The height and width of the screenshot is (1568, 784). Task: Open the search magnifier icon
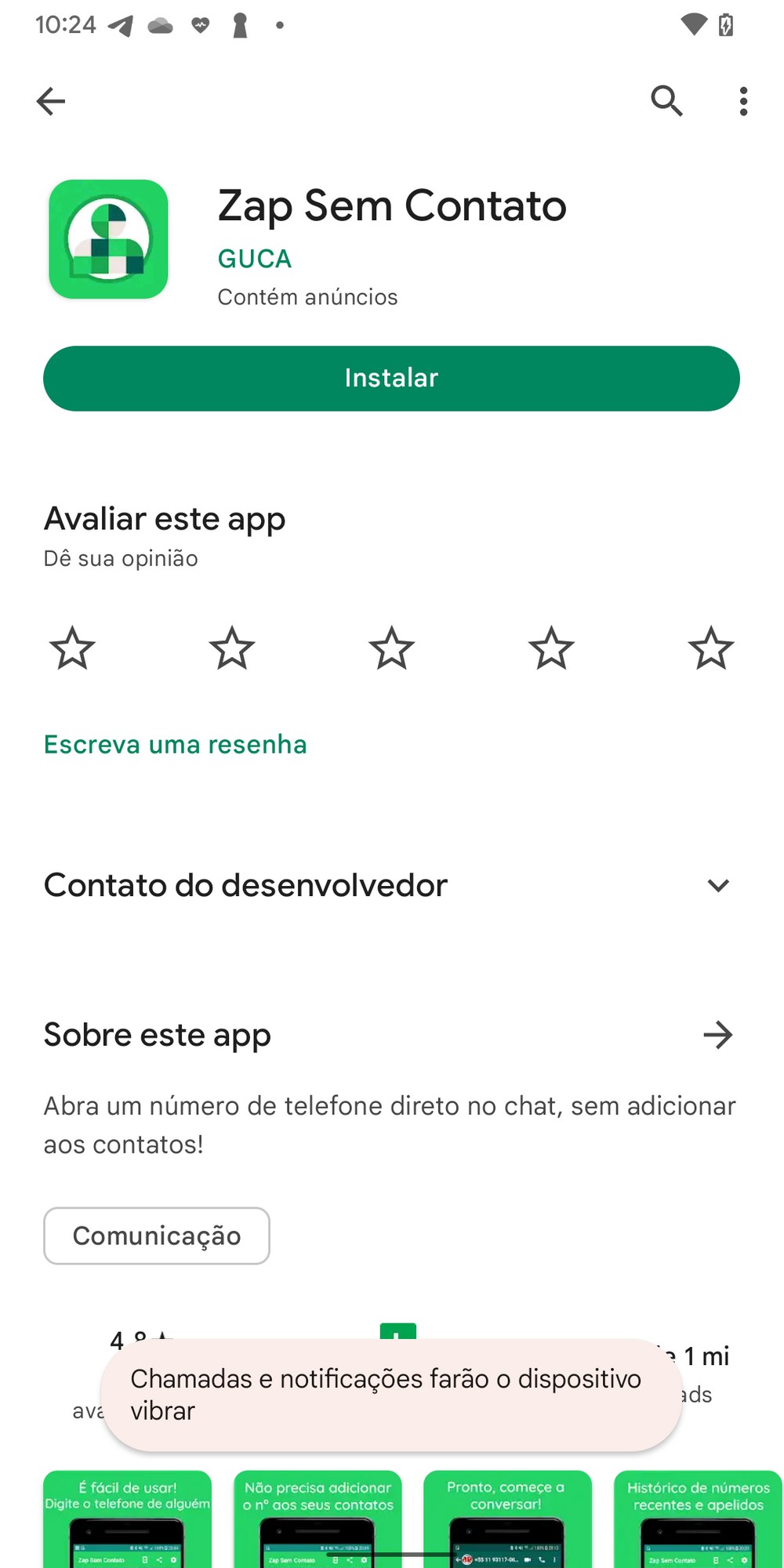(666, 101)
